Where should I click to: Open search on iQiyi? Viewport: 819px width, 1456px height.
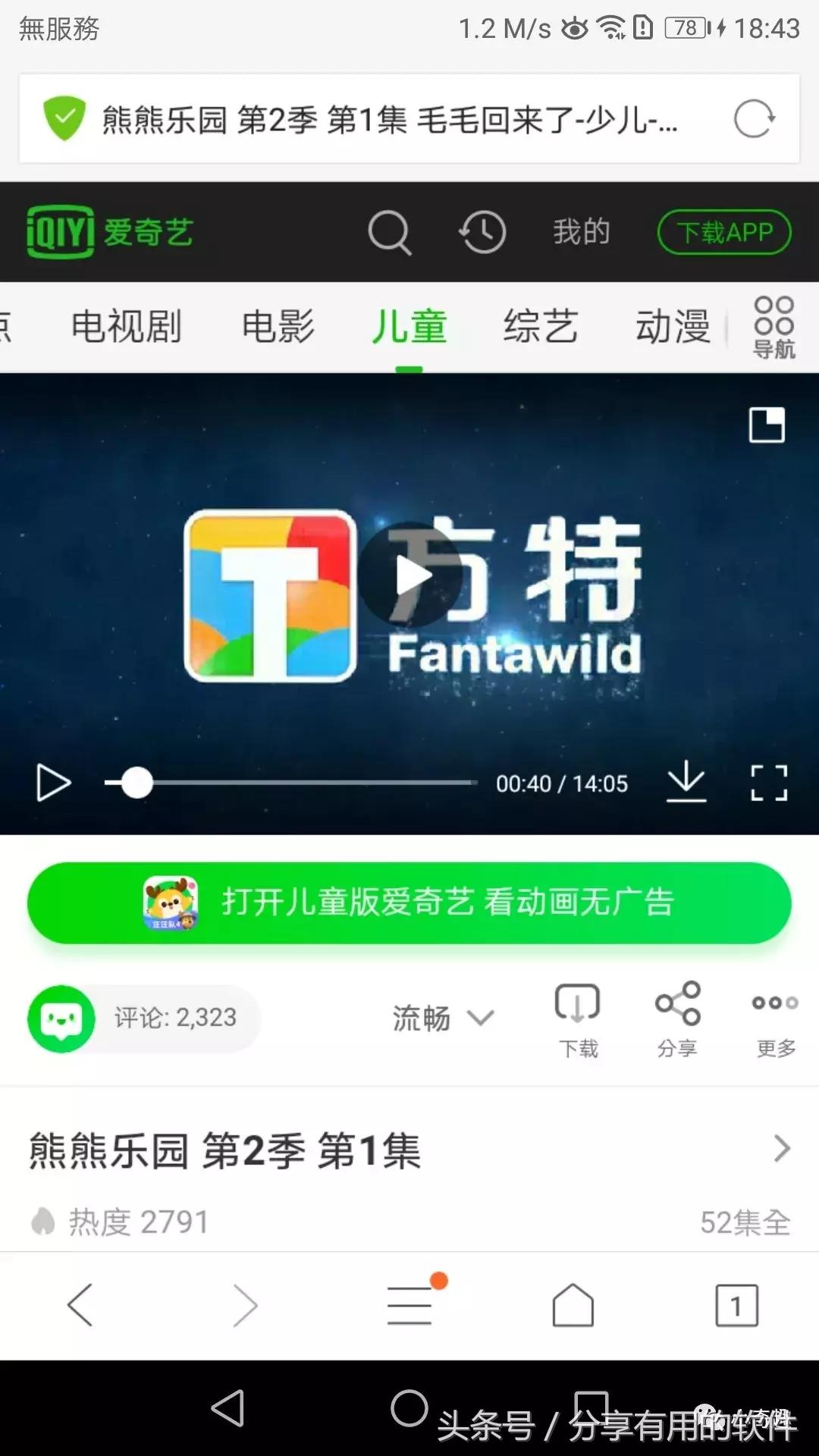coord(389,232)
